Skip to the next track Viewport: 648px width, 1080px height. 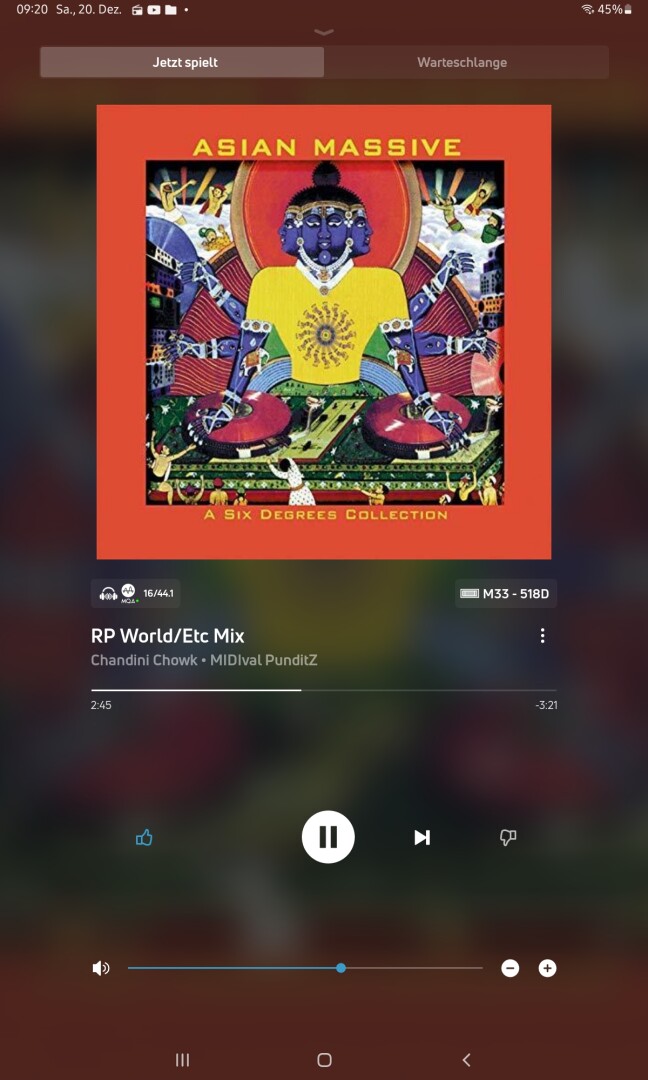422,837
